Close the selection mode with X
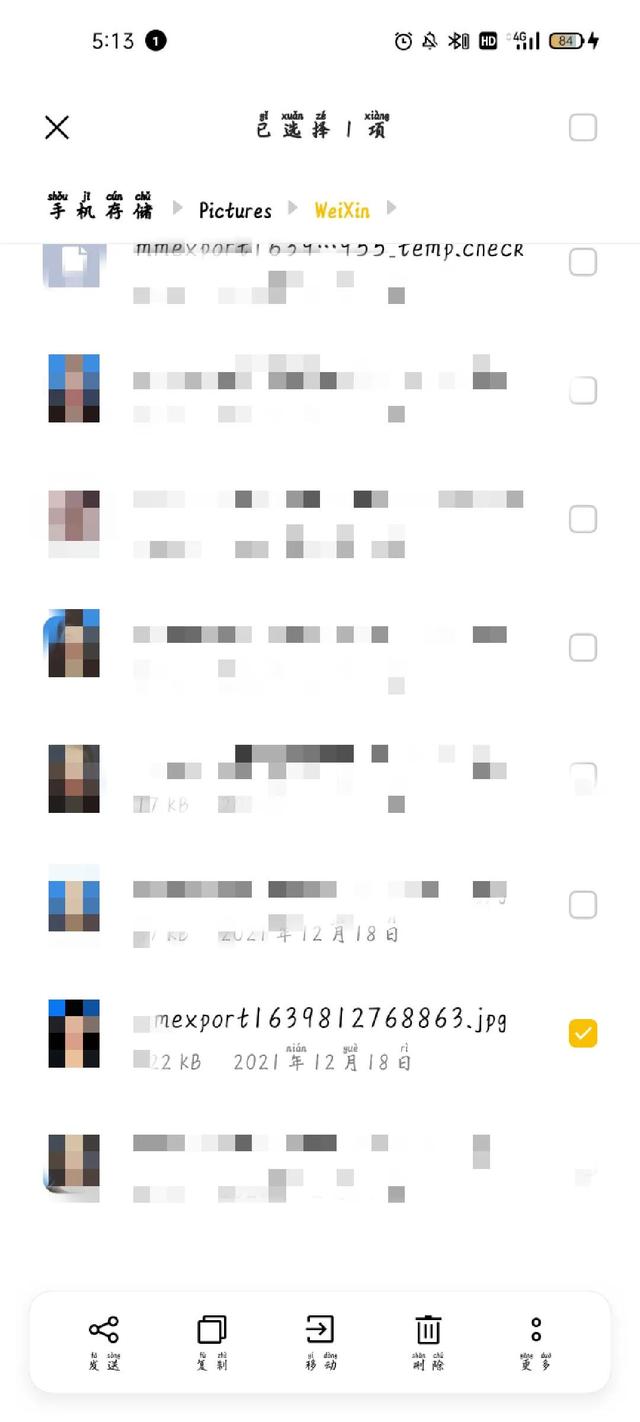The image size is (640, 1422). [x=57, y=127]
